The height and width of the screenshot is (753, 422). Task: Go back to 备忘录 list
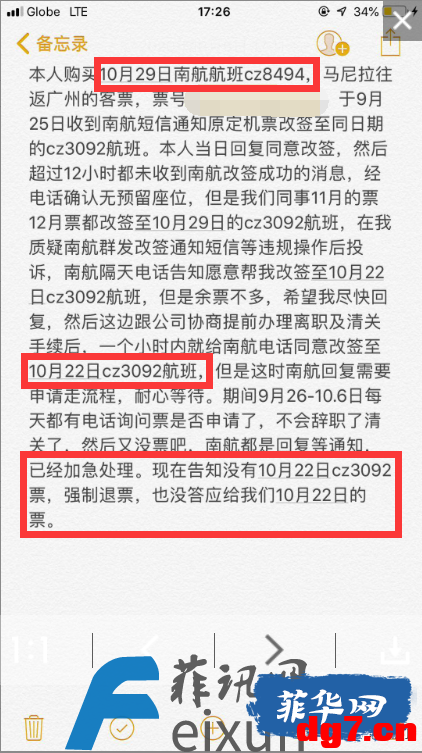point(51,43)
